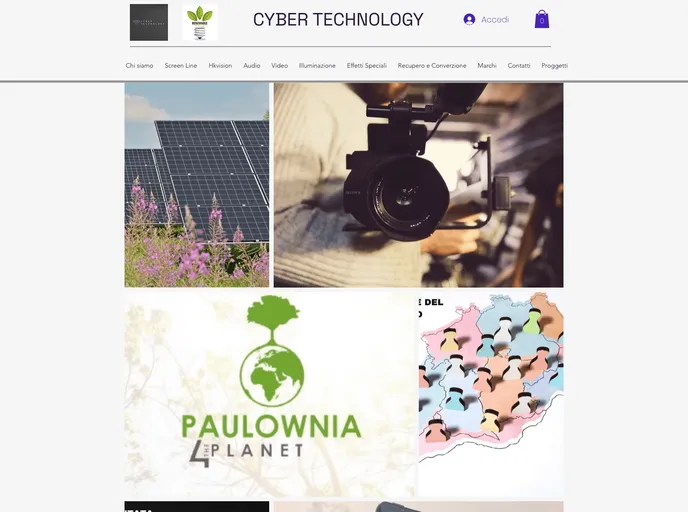This screenshot has width=688, height=512.
Task: Switch to the Video section
Action: click(280, 65)
